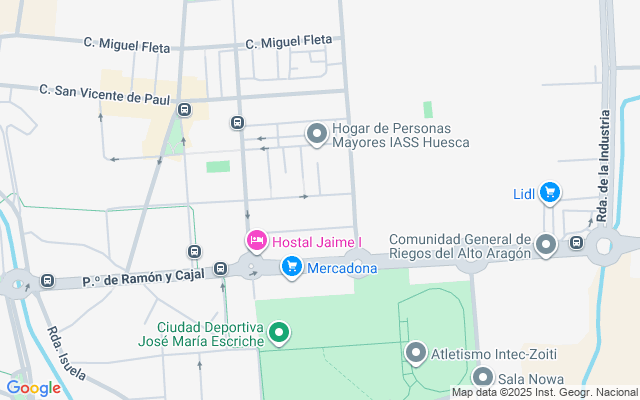Screen dimensions: 640x400
Task: Tap the Atletismo Intec-Zoiti pin
Action: [x=416, y=352]
